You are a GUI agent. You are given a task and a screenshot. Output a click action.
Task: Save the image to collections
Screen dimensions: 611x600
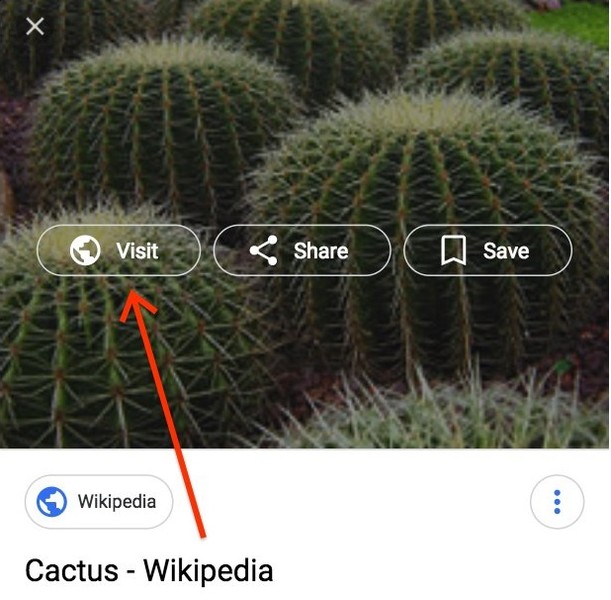pyautogui.click(x=487, y=250)
